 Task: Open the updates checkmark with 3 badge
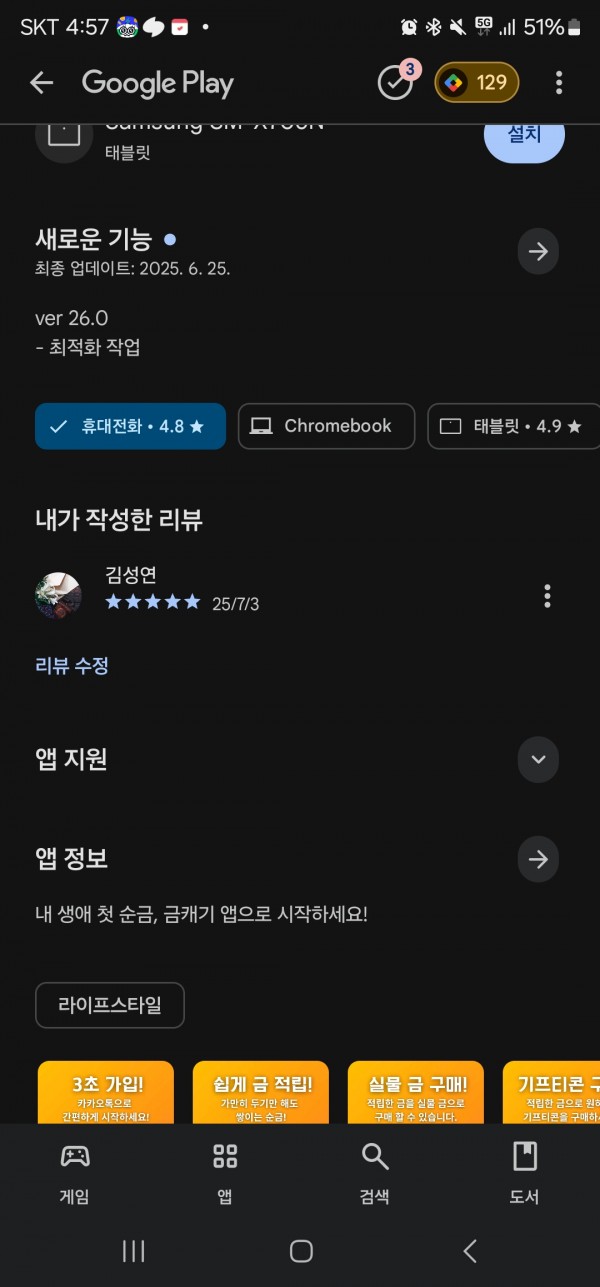click(x=397, y=82)
